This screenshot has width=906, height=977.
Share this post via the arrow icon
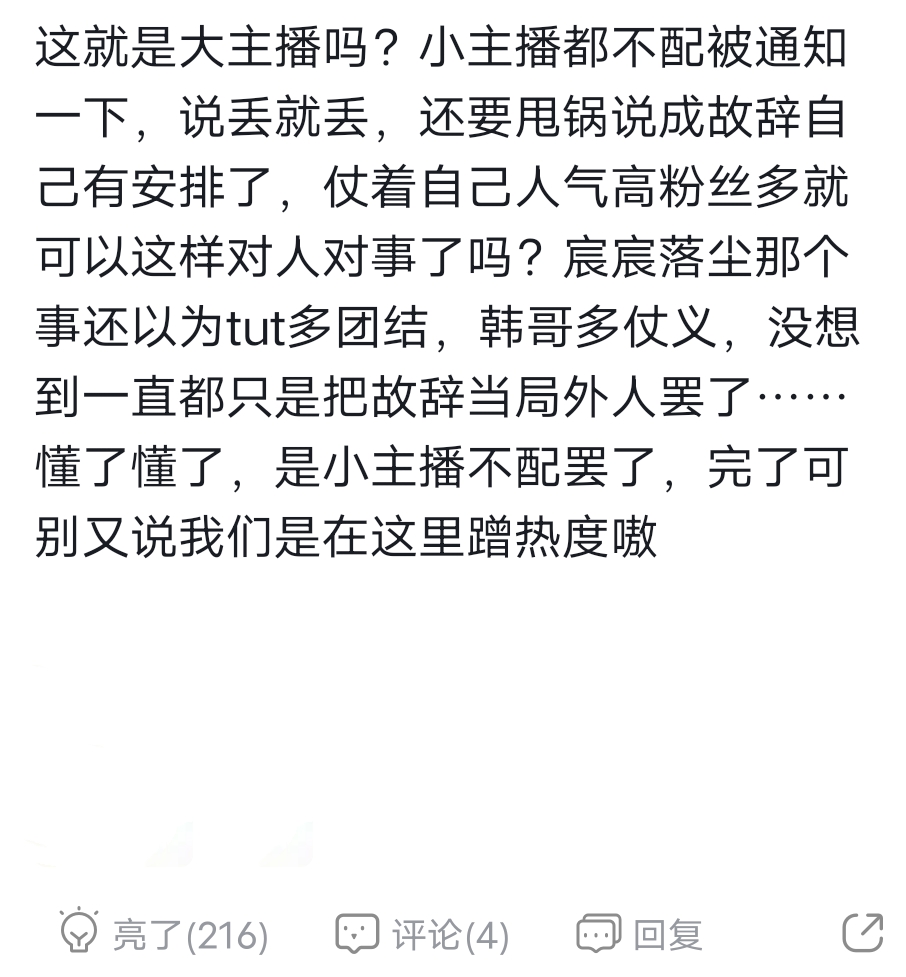862,933
